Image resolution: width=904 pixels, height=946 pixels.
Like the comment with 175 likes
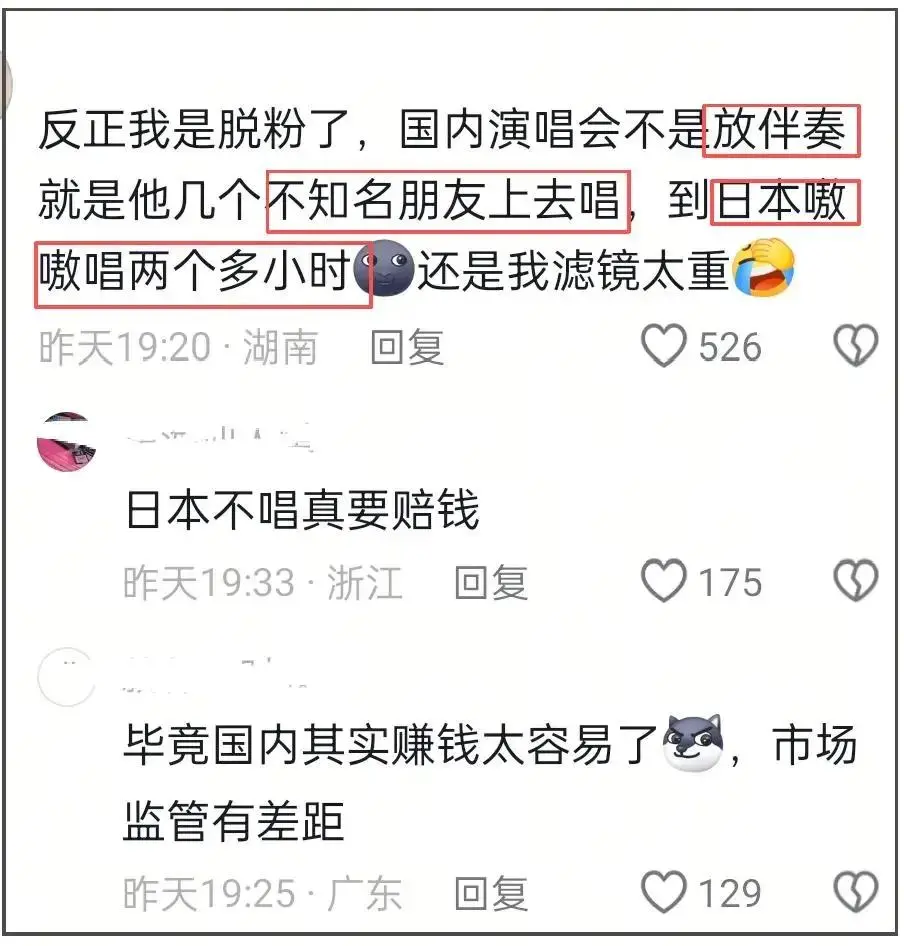[663, 582]
